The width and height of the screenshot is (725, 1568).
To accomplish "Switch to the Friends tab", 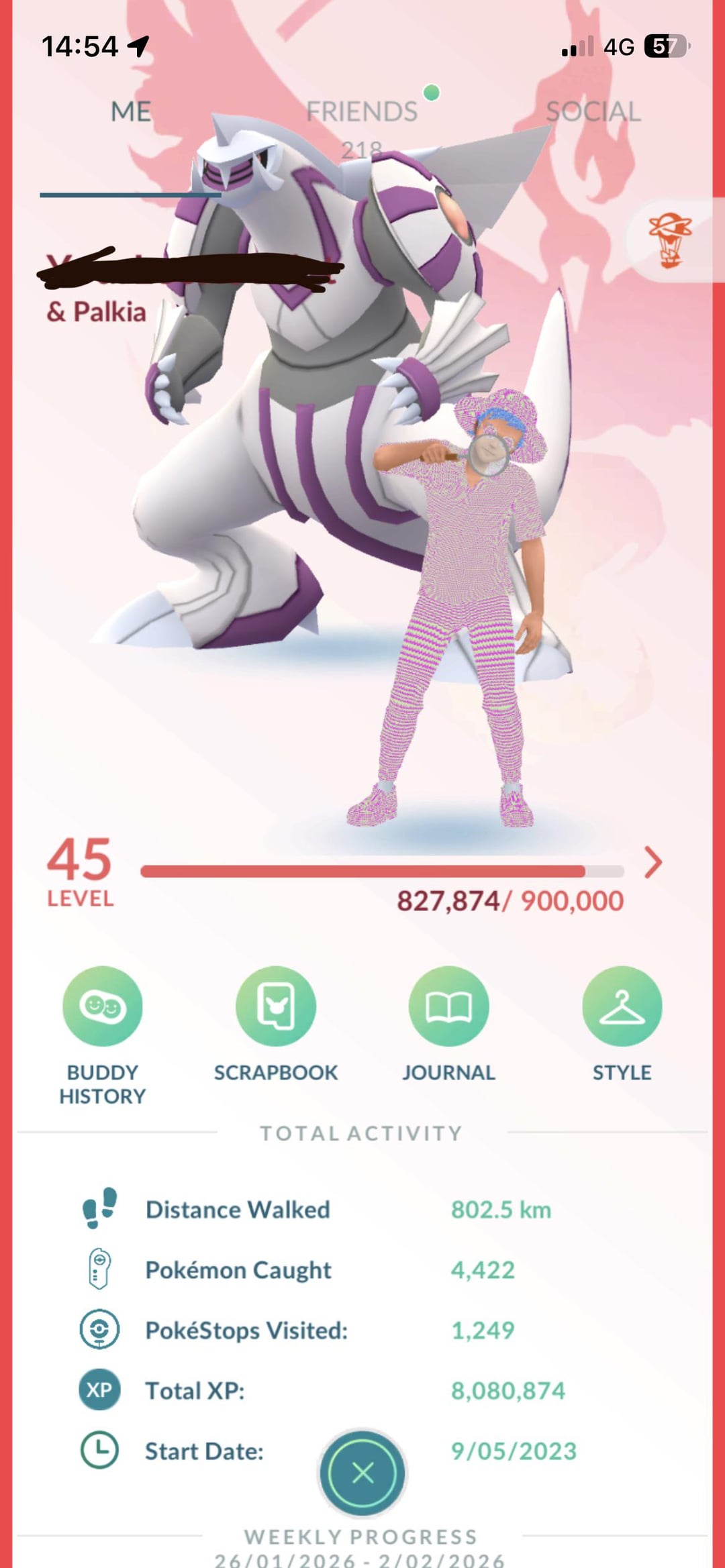I will (362, 111).
